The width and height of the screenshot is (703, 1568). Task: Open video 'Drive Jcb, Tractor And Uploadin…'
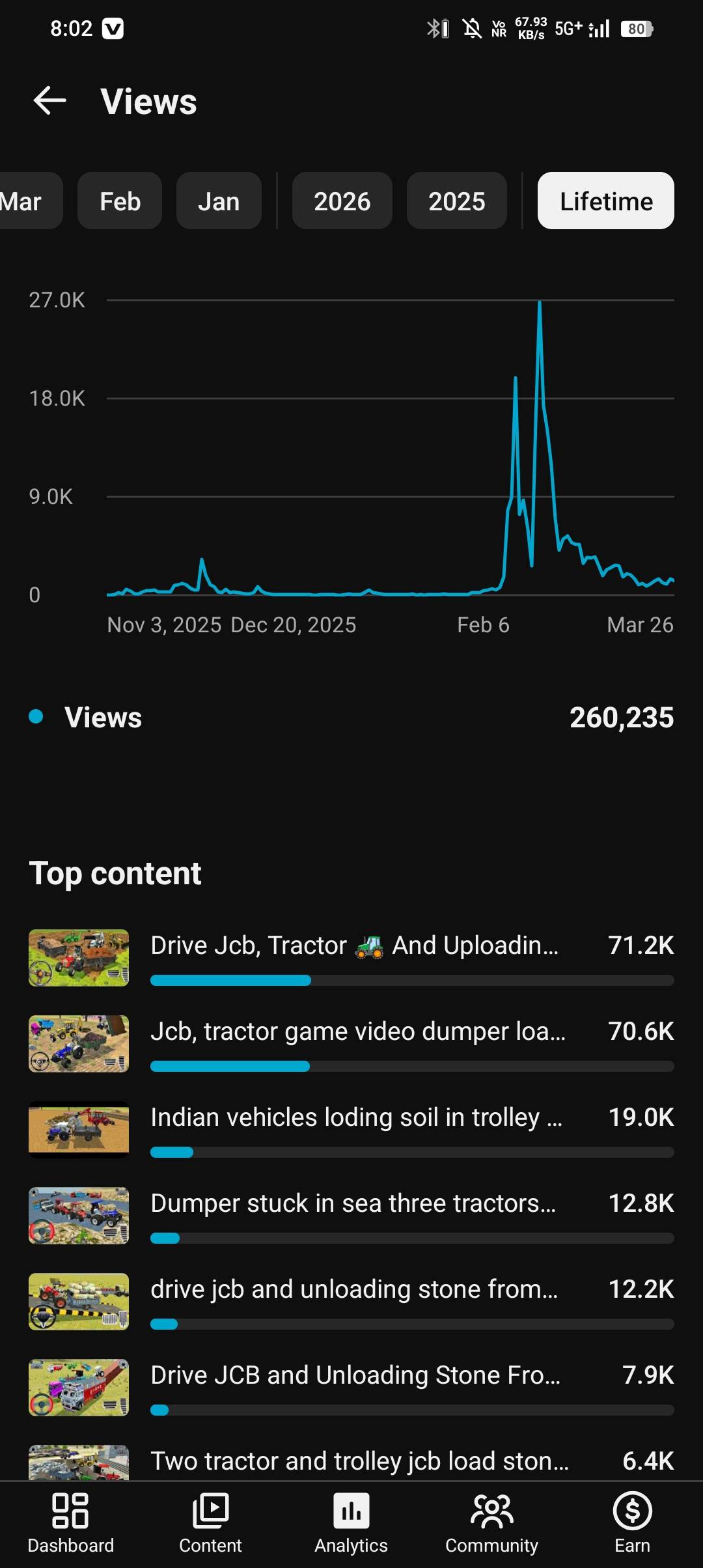(x=354, y=945)
